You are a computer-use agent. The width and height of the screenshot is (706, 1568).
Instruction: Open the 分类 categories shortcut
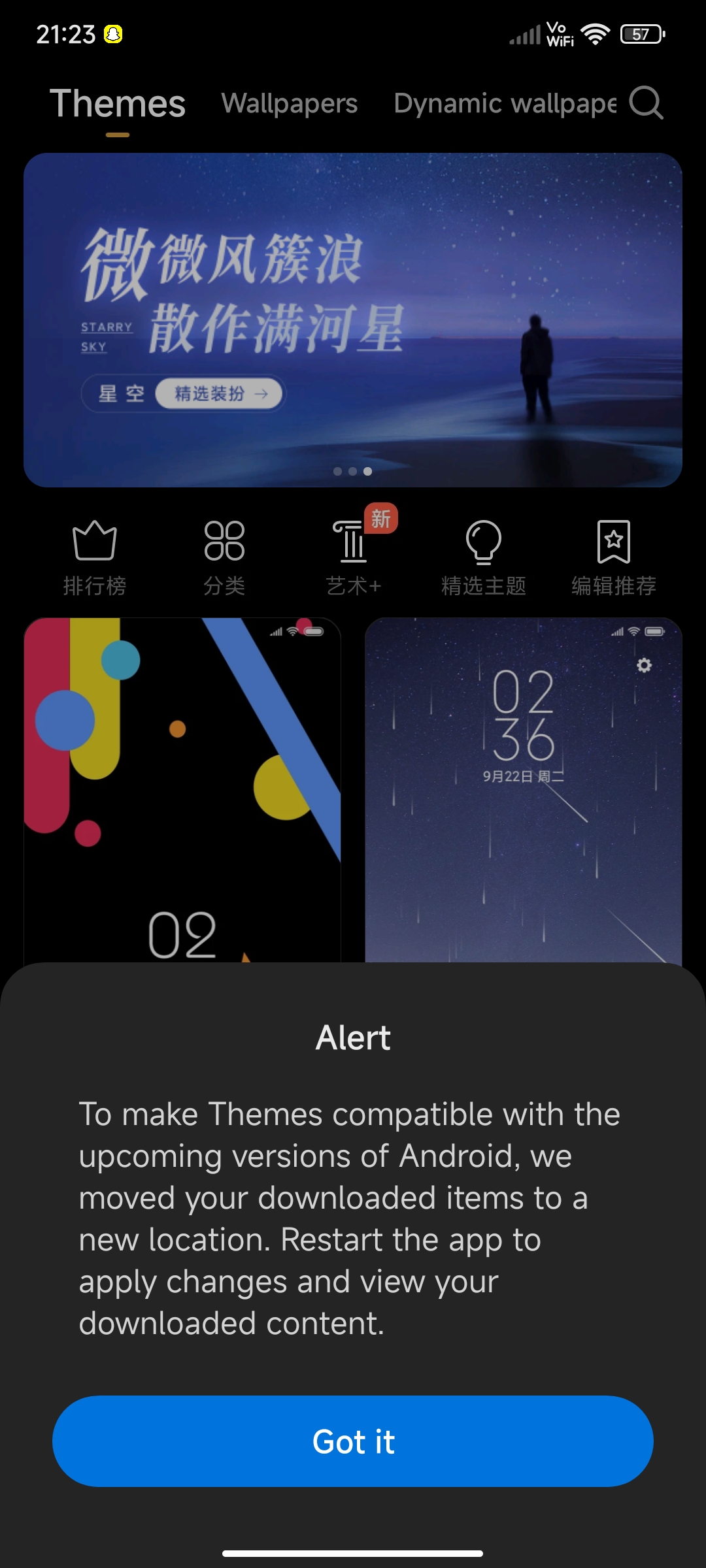pyautogui.click(x=224, y=558)
